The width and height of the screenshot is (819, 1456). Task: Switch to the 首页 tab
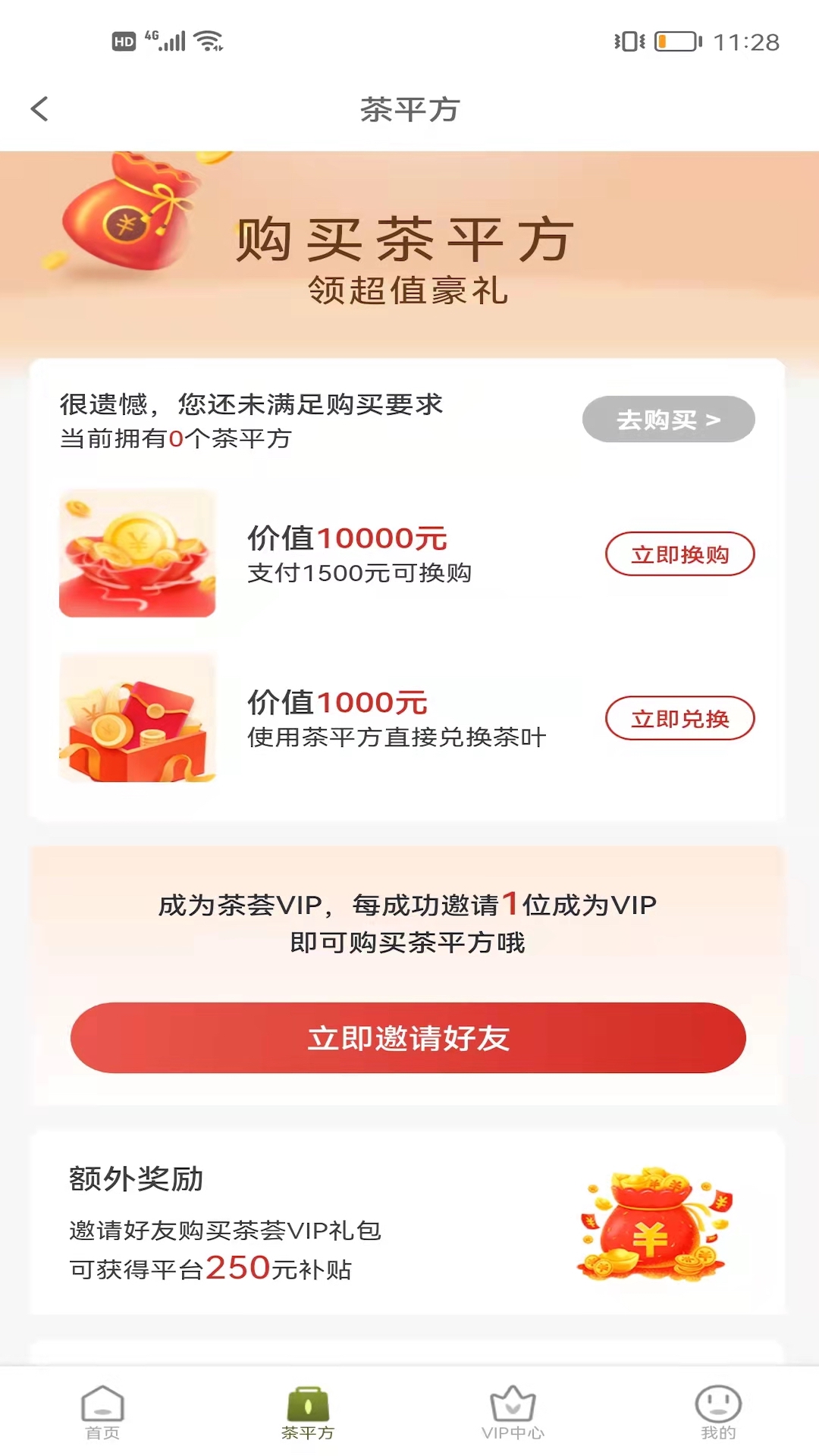coord(102,1411)
